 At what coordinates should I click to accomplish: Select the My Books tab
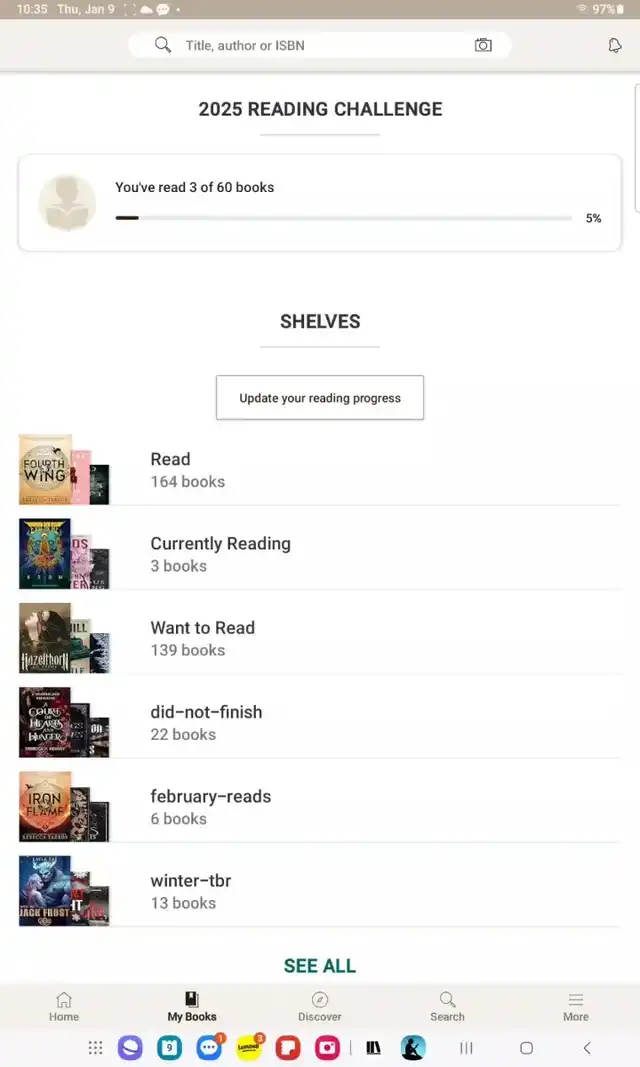[x=192, y=1006]
